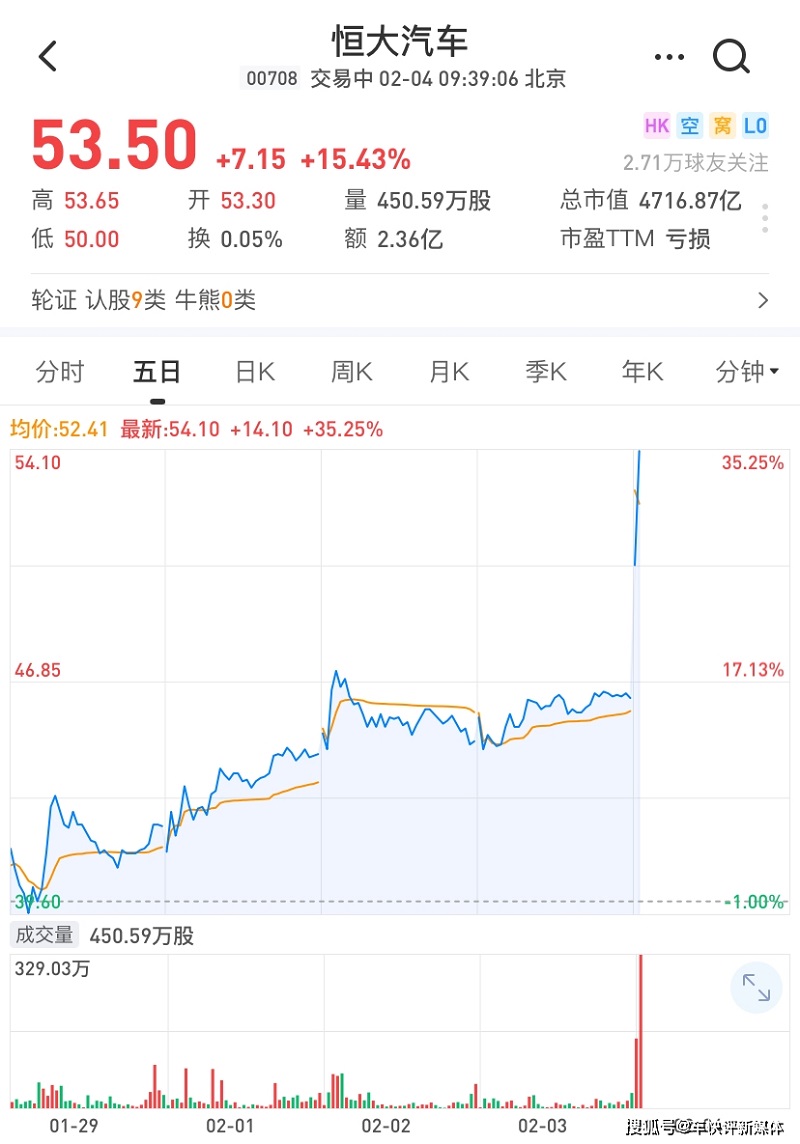Switch to the 季K quarterly chart
The height and width of the screenshot is (1144, 800).
[545, 372]
